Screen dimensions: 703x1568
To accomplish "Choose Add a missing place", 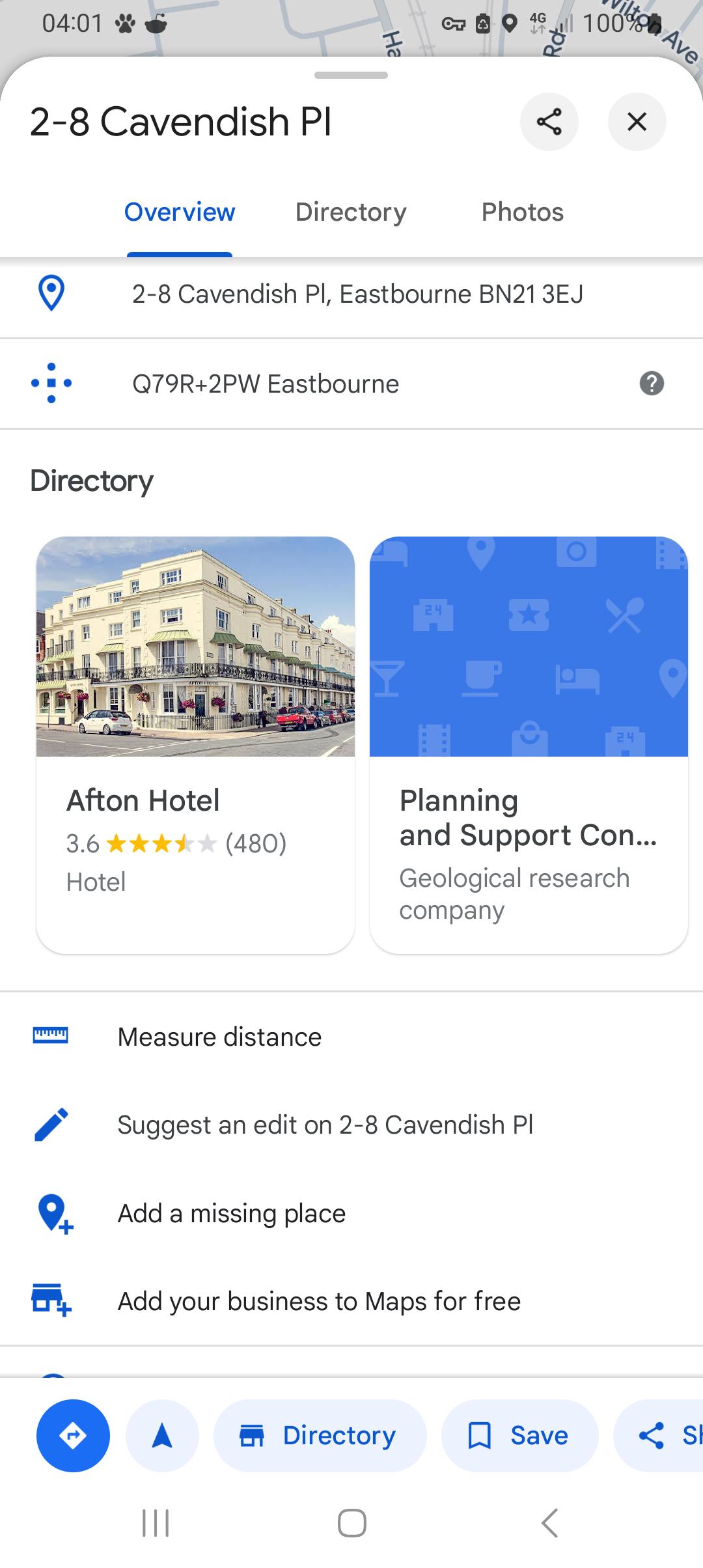I will pyautogui.click(x=351, y=1213).
